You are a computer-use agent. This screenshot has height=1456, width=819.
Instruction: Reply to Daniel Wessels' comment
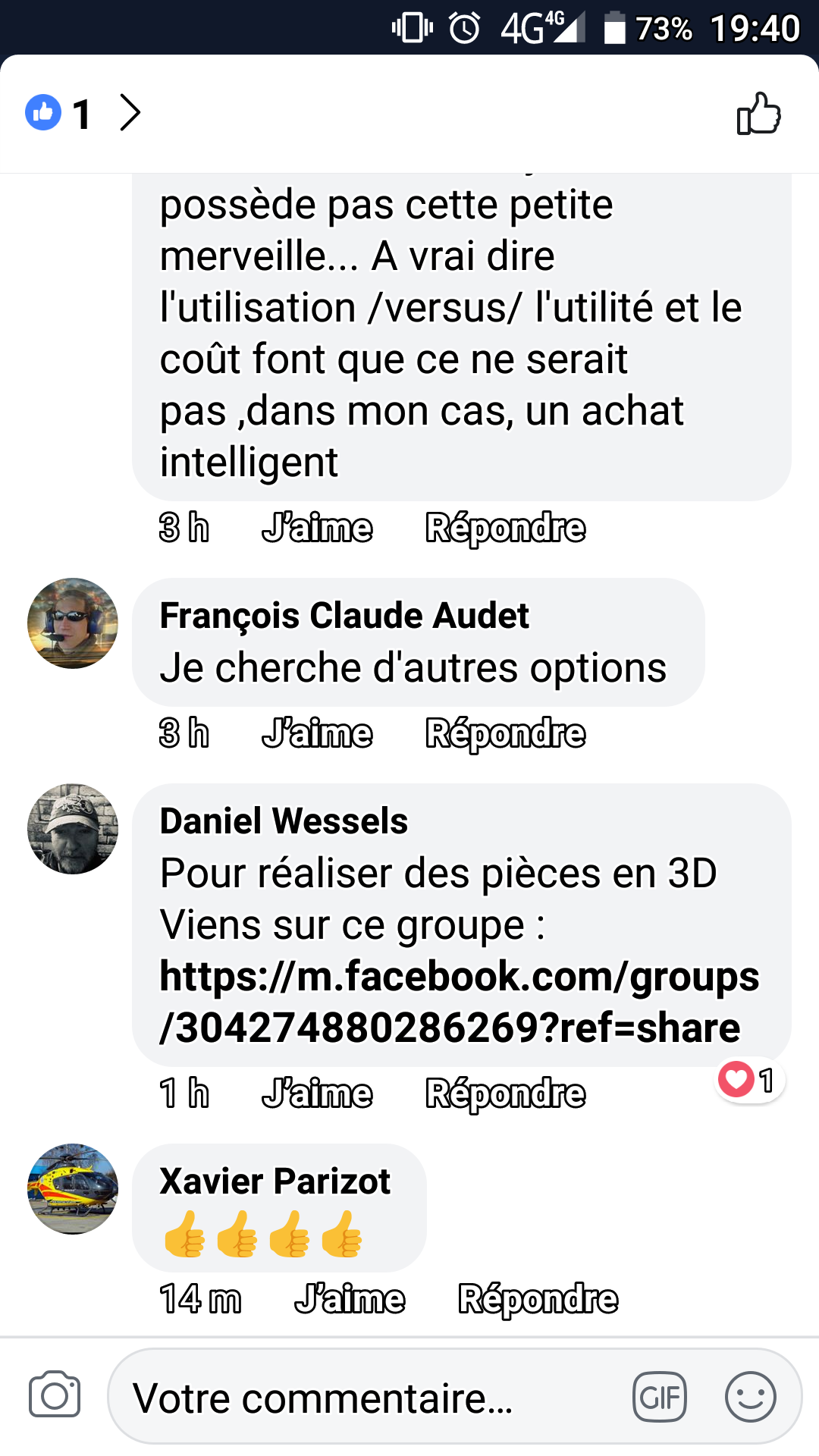[x=505, y=1094]
